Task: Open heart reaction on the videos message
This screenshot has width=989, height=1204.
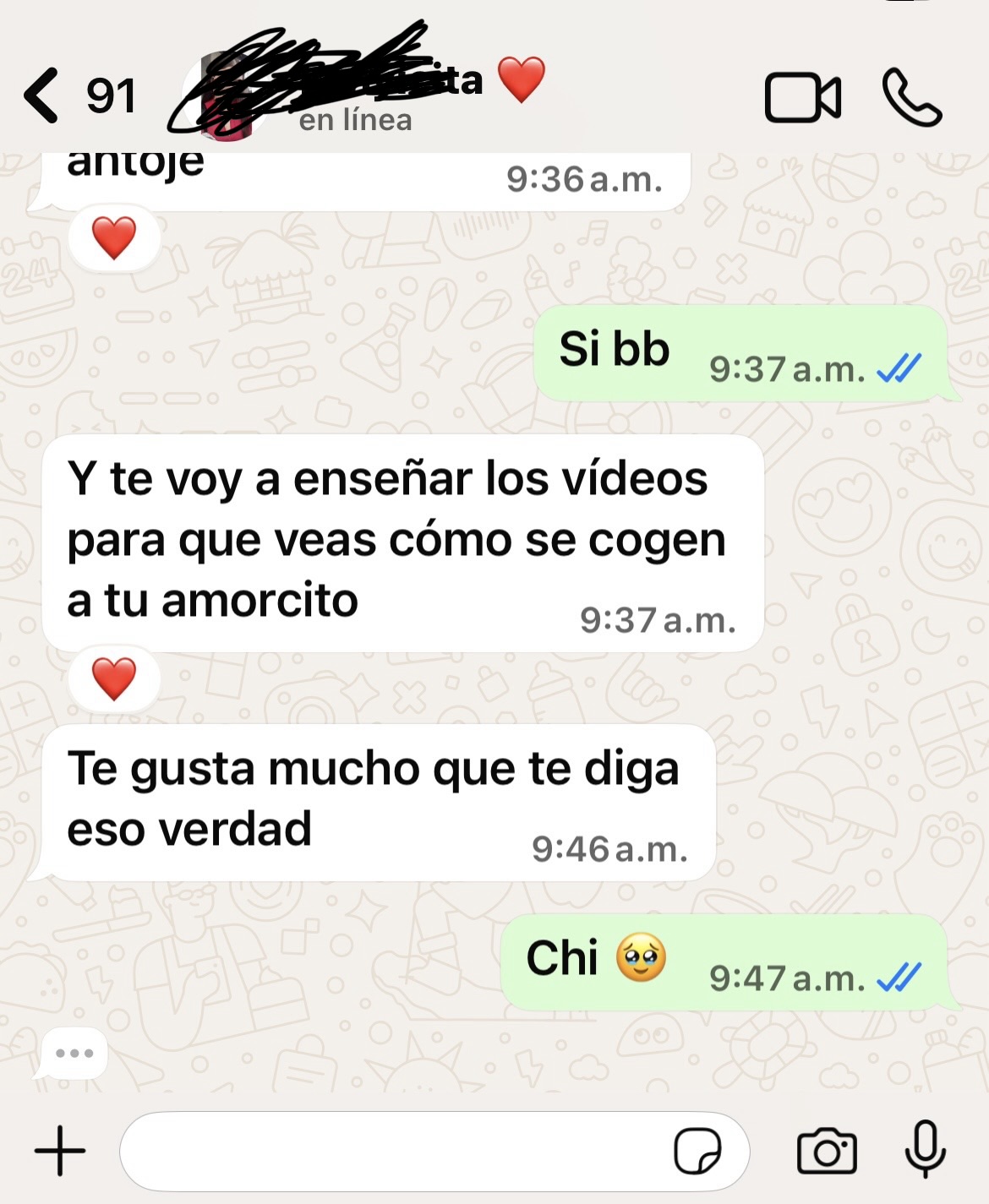Action: (114, 679)
